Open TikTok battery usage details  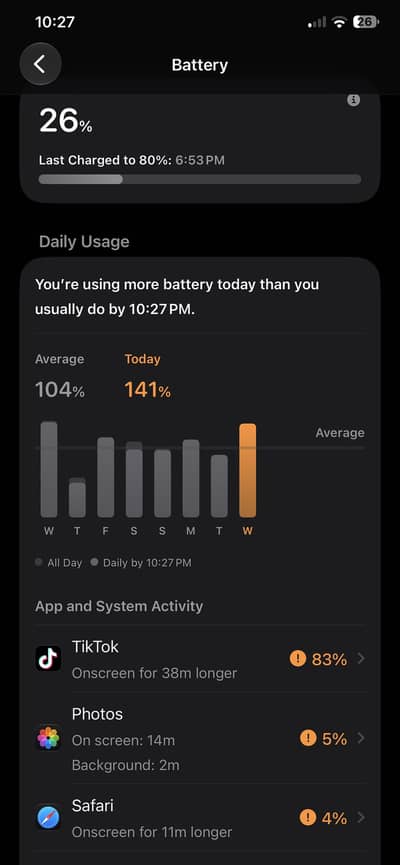click(200, 659)
